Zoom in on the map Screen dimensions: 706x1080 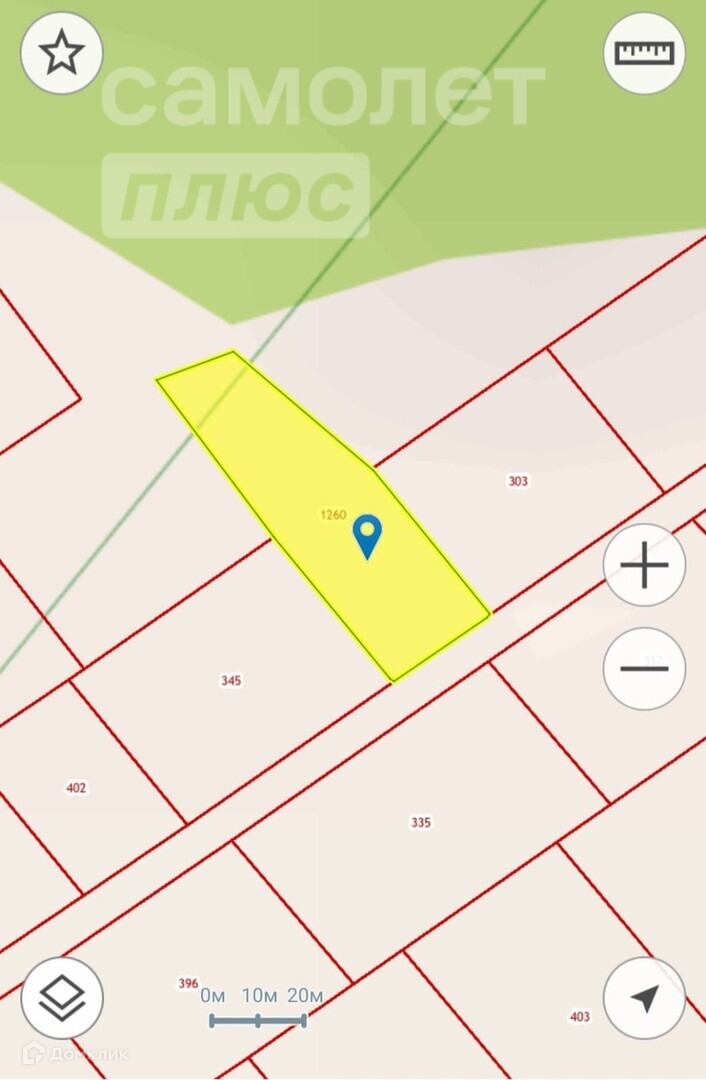(x=644, y=566)
